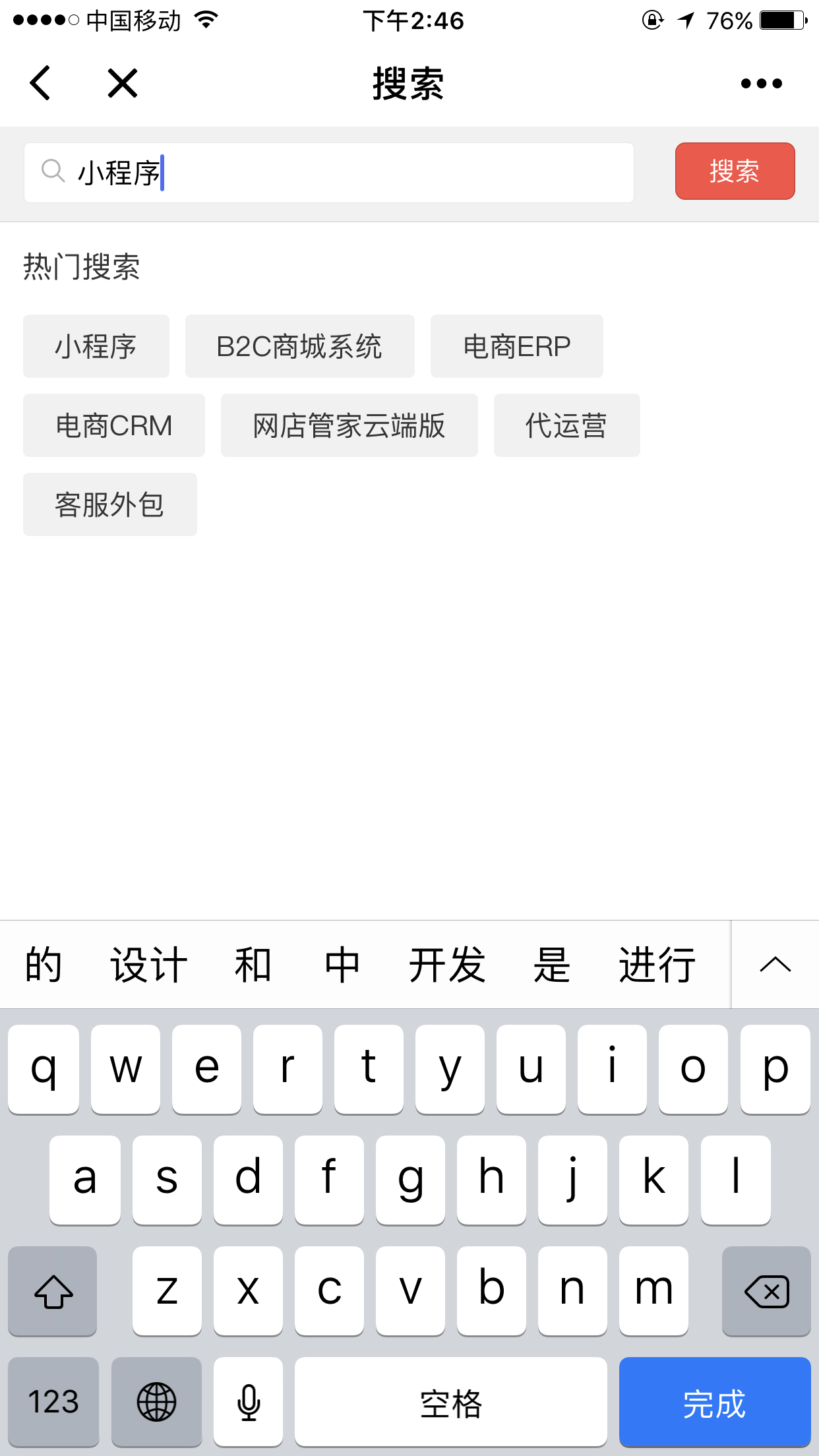Choose the 代运营 hot search chip
This screenshot has width=819, height=1456.
click(566, 425)
